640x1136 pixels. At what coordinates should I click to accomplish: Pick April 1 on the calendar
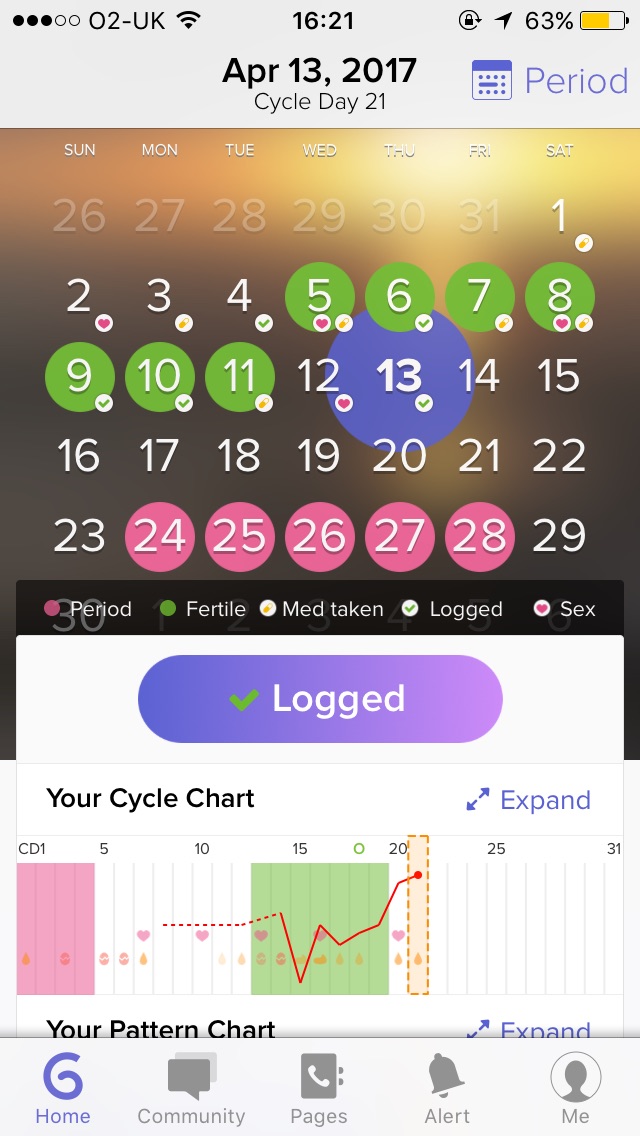pyautogui.click(x=559, y=217)
